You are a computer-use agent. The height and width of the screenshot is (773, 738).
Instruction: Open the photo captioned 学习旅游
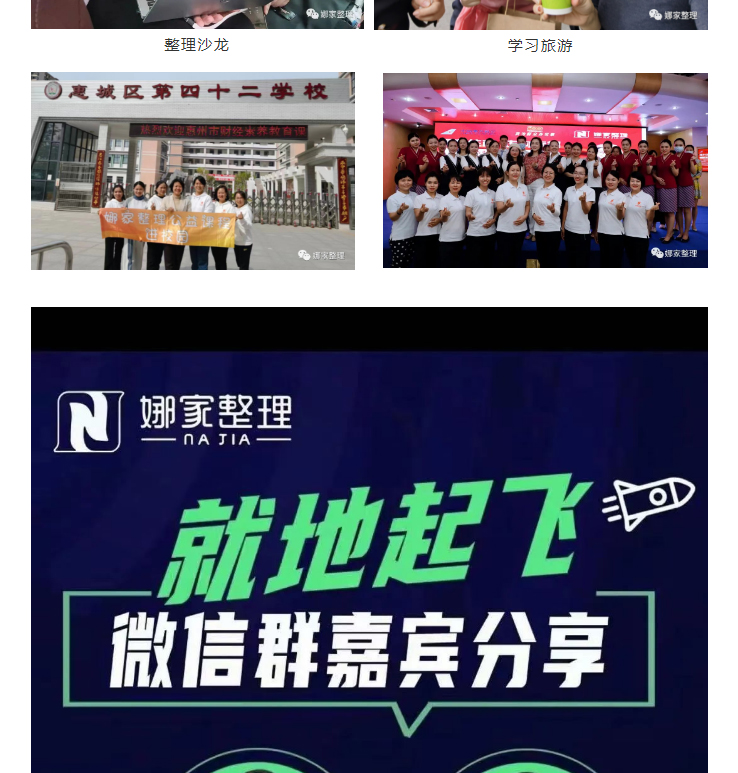(x=540, y=13)
